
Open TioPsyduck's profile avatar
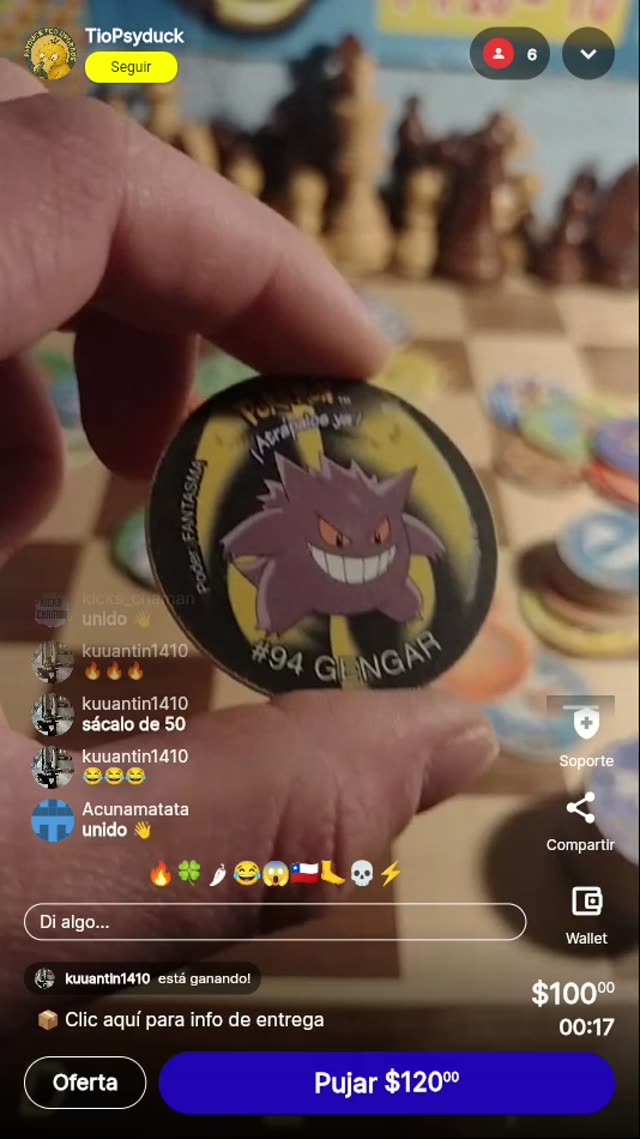point(50,53)
